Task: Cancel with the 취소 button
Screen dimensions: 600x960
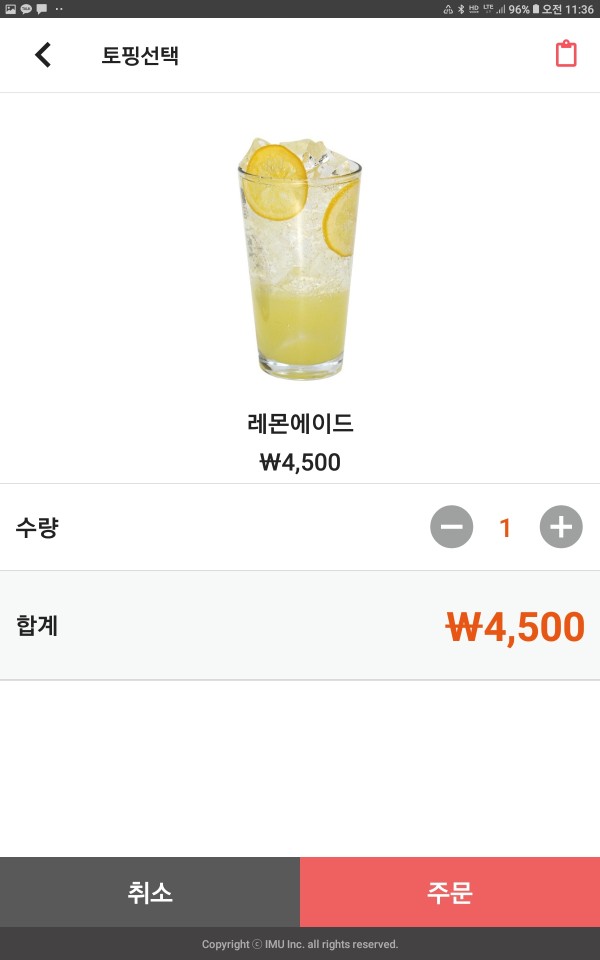Action: [x=150, y=892]
